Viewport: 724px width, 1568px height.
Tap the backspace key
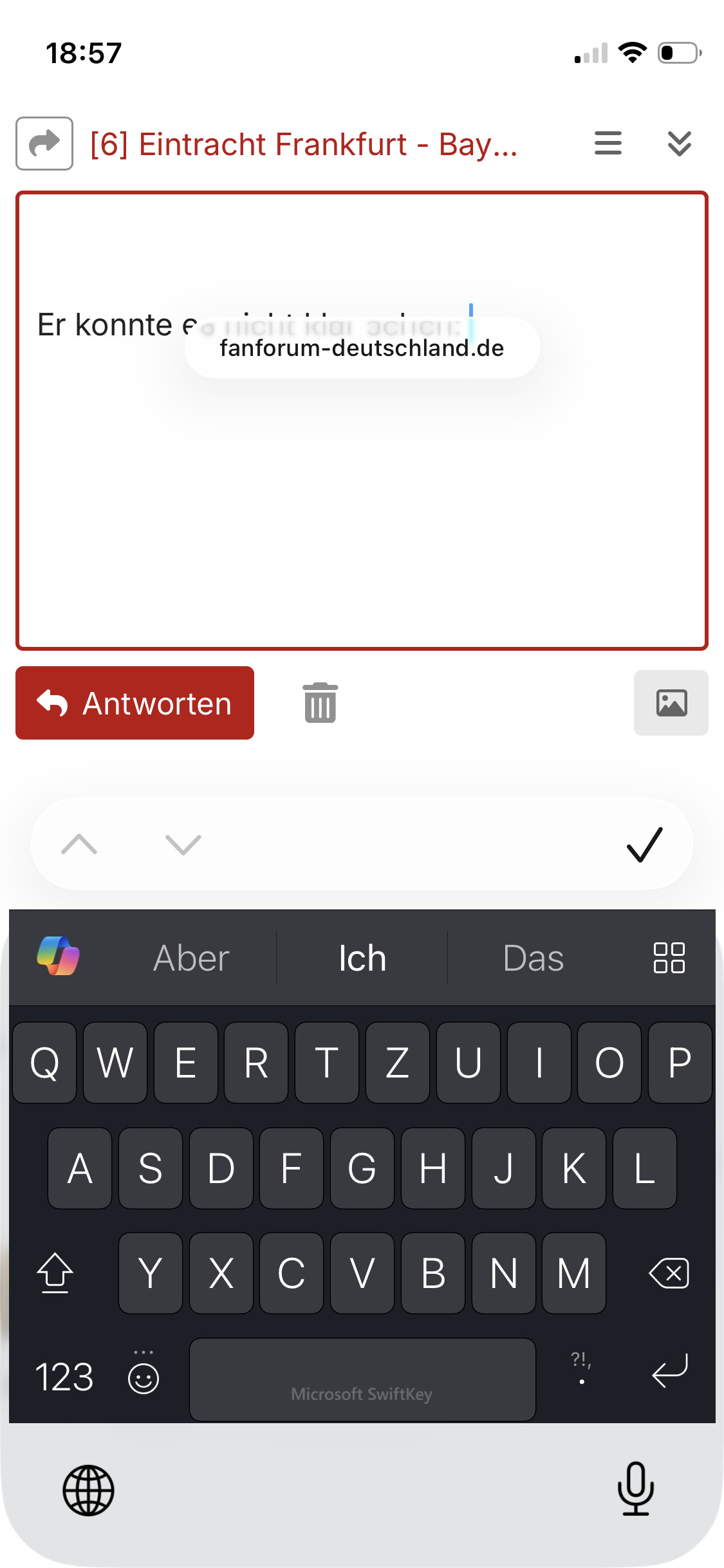click(x=669, y=1273)
